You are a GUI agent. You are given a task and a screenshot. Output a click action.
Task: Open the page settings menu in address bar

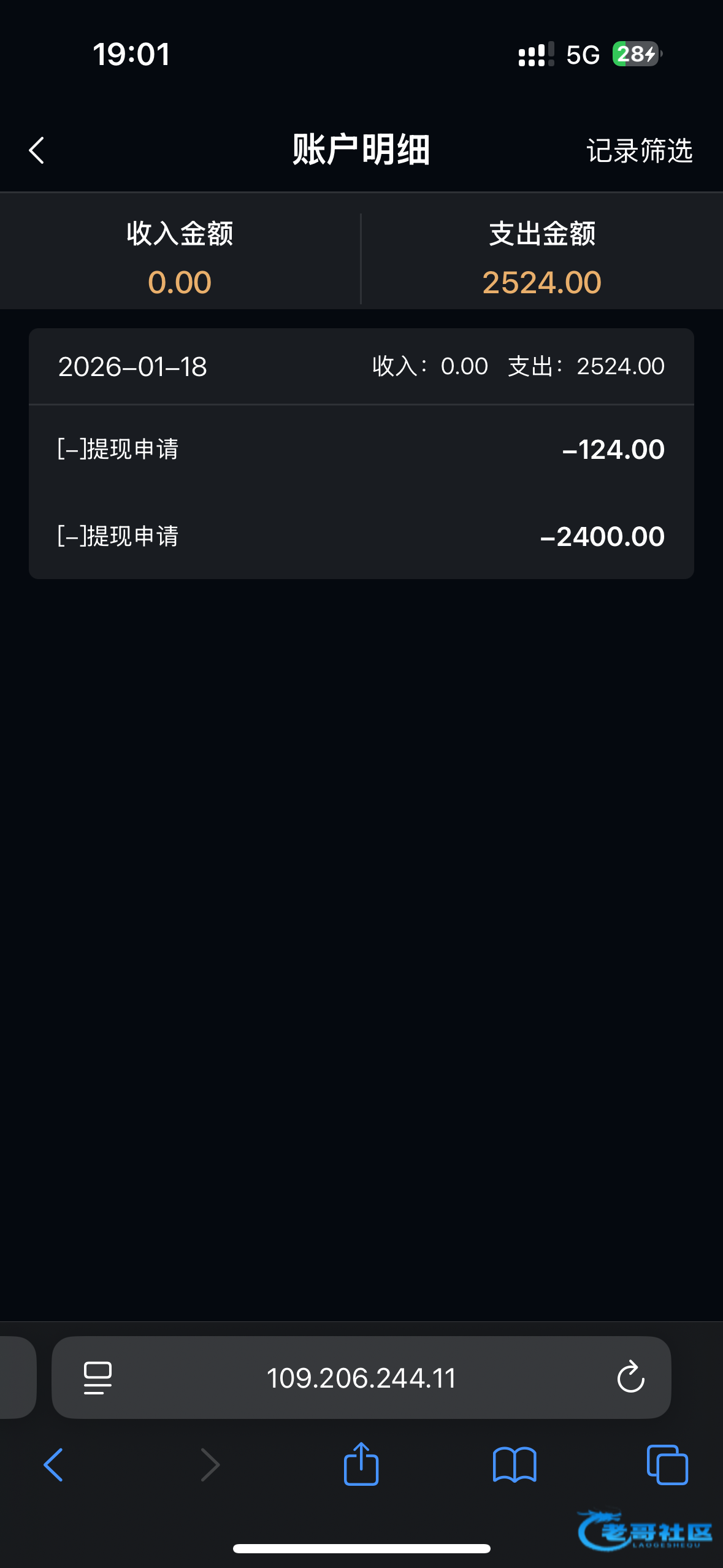pyautogui.click(x=98, y=1378)
